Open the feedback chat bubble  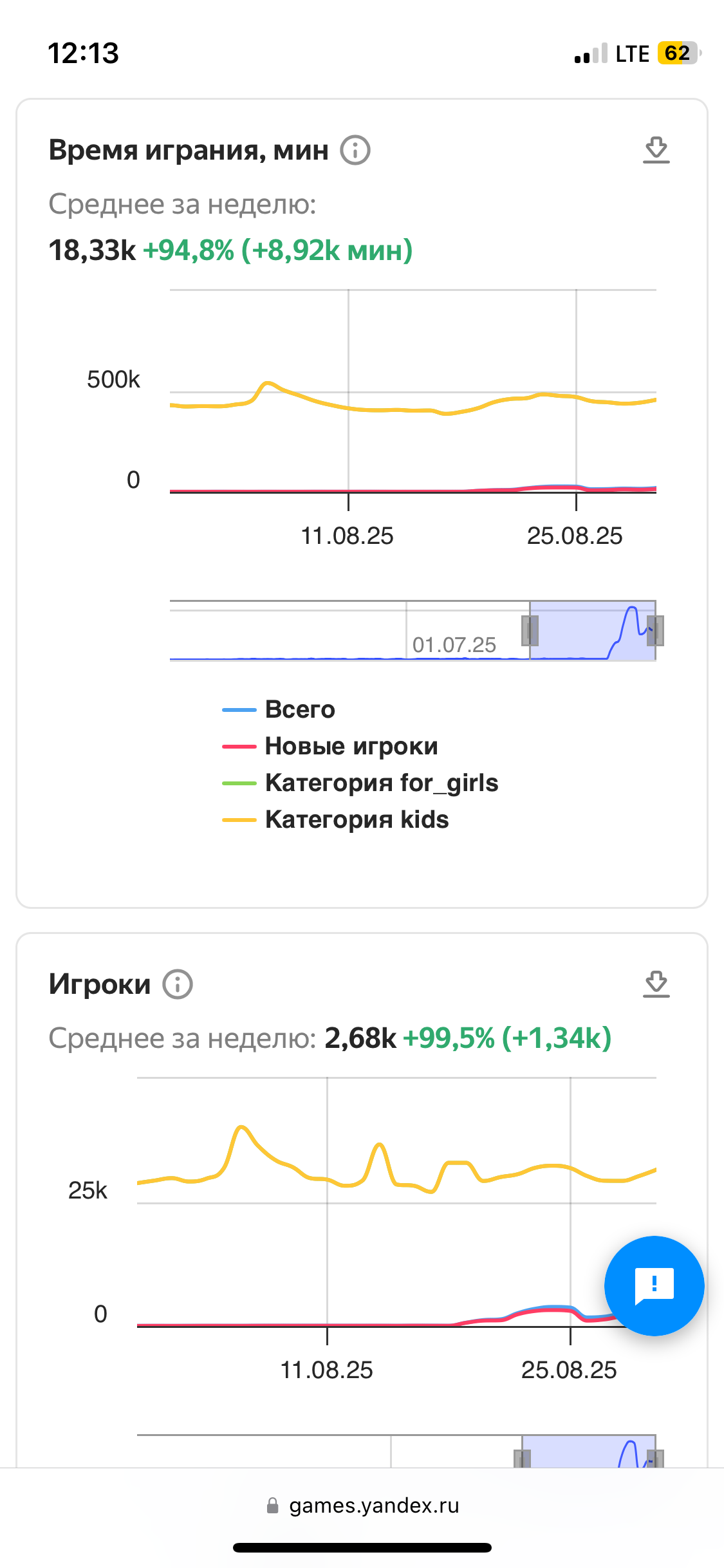(x=654, y=1286)
